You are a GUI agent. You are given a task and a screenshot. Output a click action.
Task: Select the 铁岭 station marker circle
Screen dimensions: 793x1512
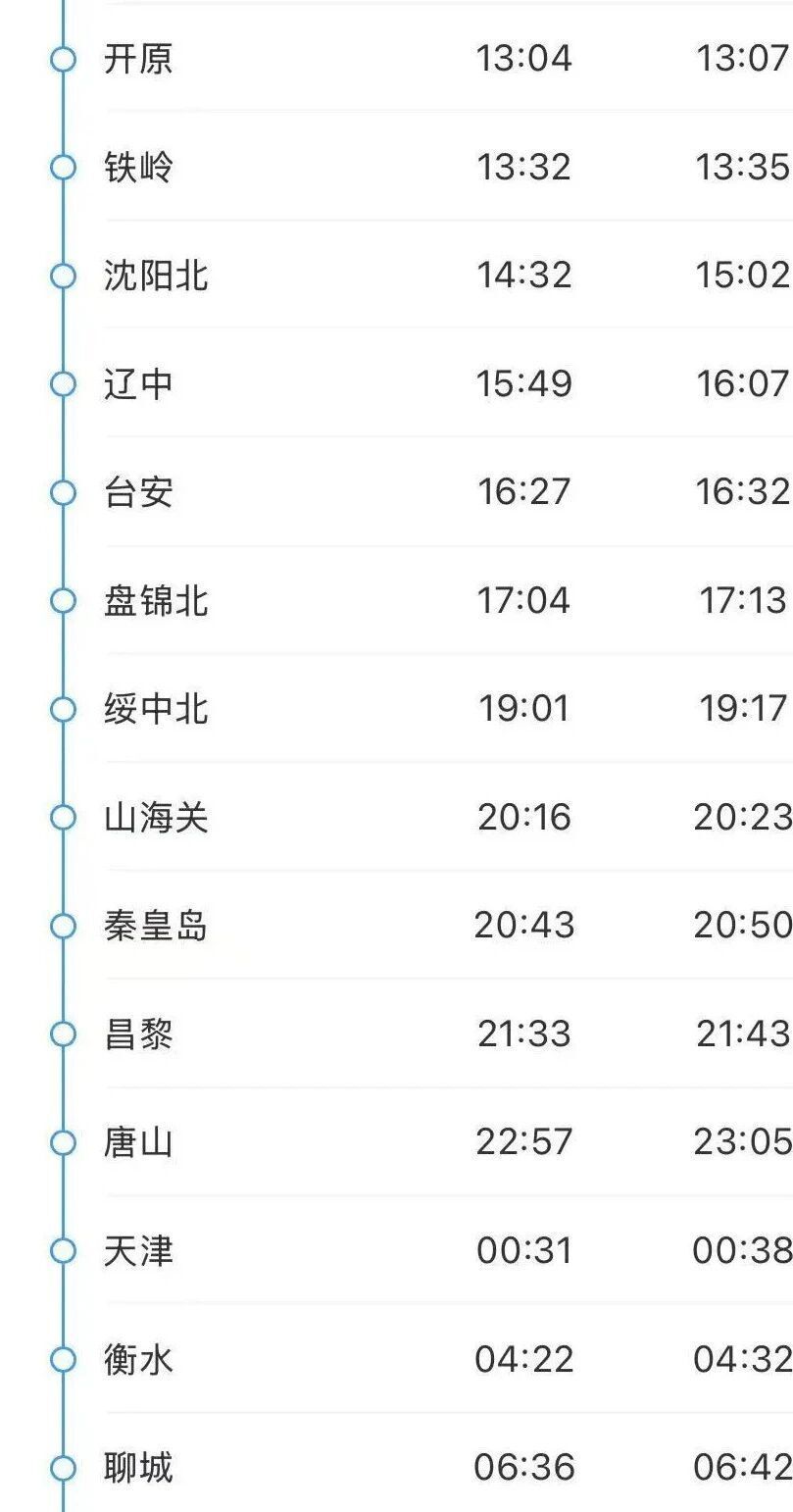coord(65,167)
